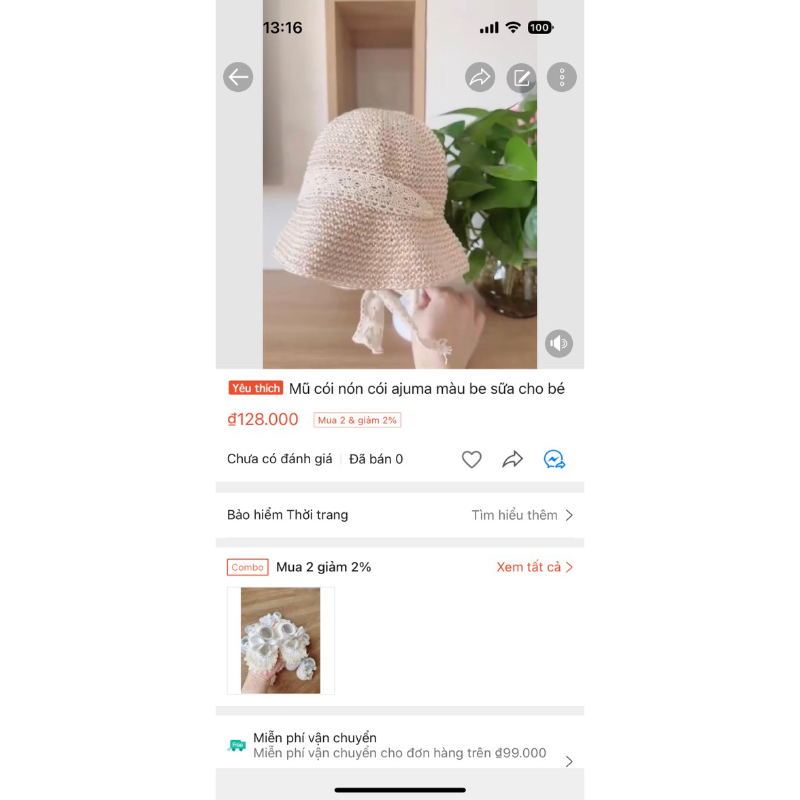Screen dimensions: 800x800
Task: Share product using arrow beside the heart
Action: [x=513, y=459]
